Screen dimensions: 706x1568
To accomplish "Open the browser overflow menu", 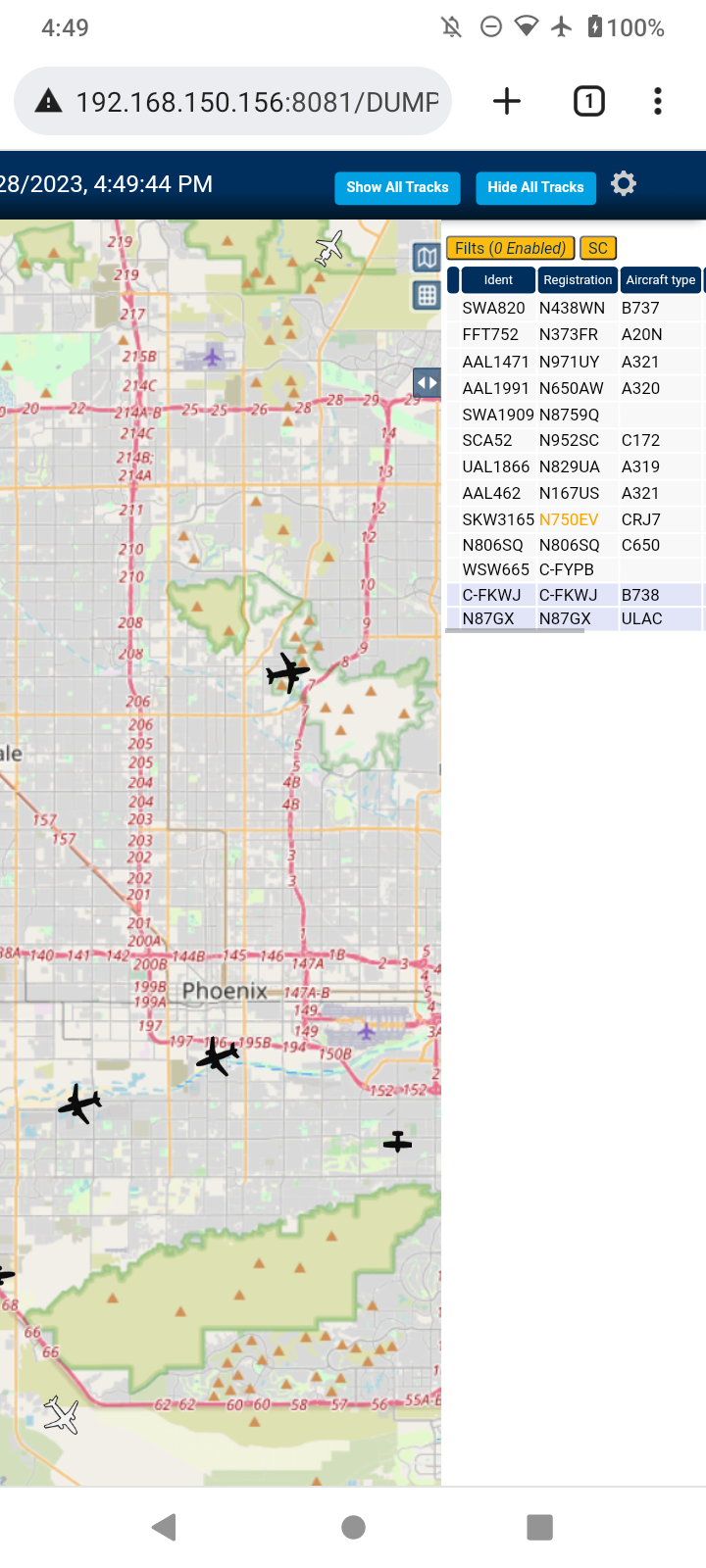I will 658,101.
